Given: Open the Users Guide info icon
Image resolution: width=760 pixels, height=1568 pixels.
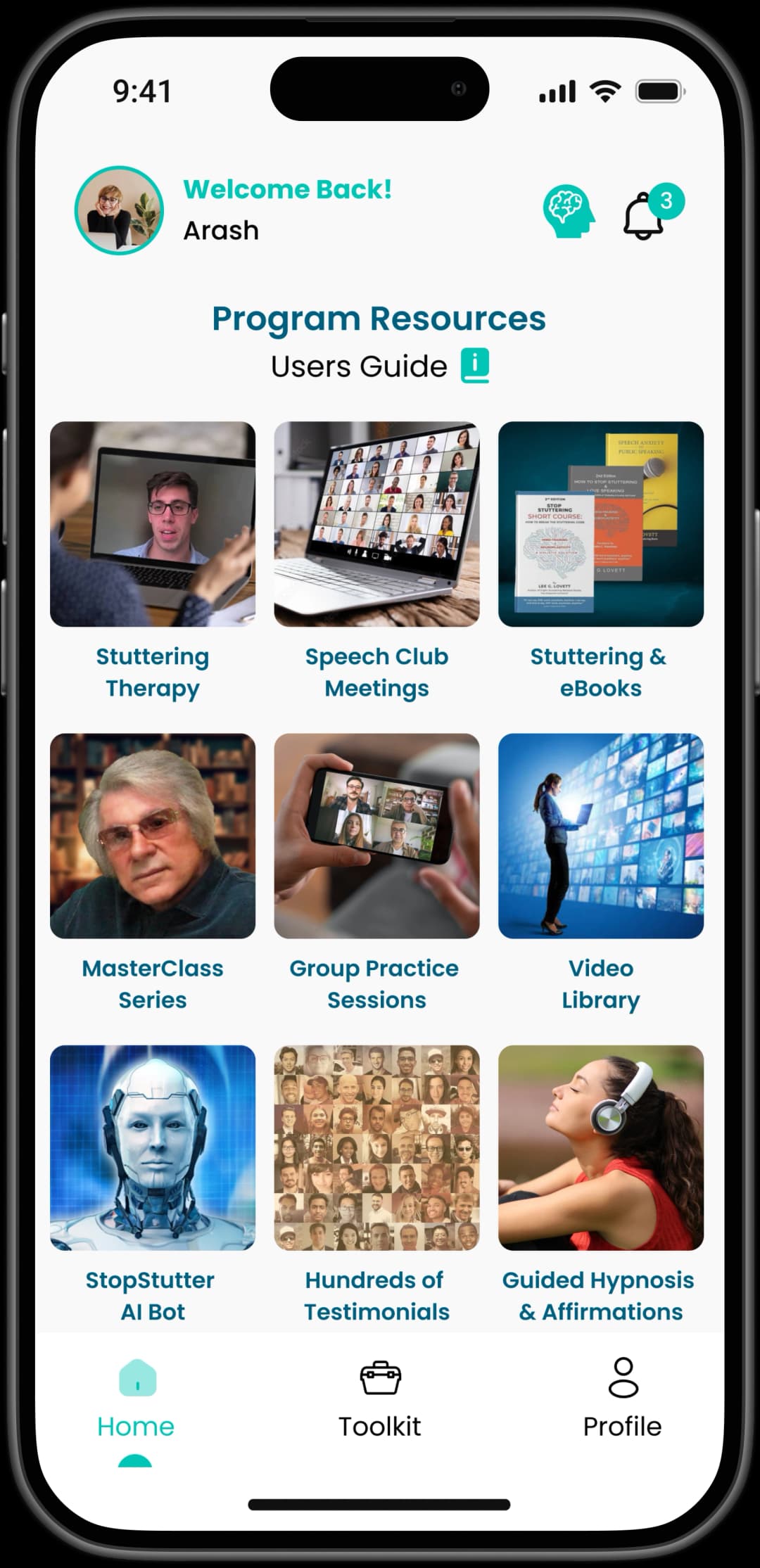Looking at the screenshot, I should pos(475,366).
